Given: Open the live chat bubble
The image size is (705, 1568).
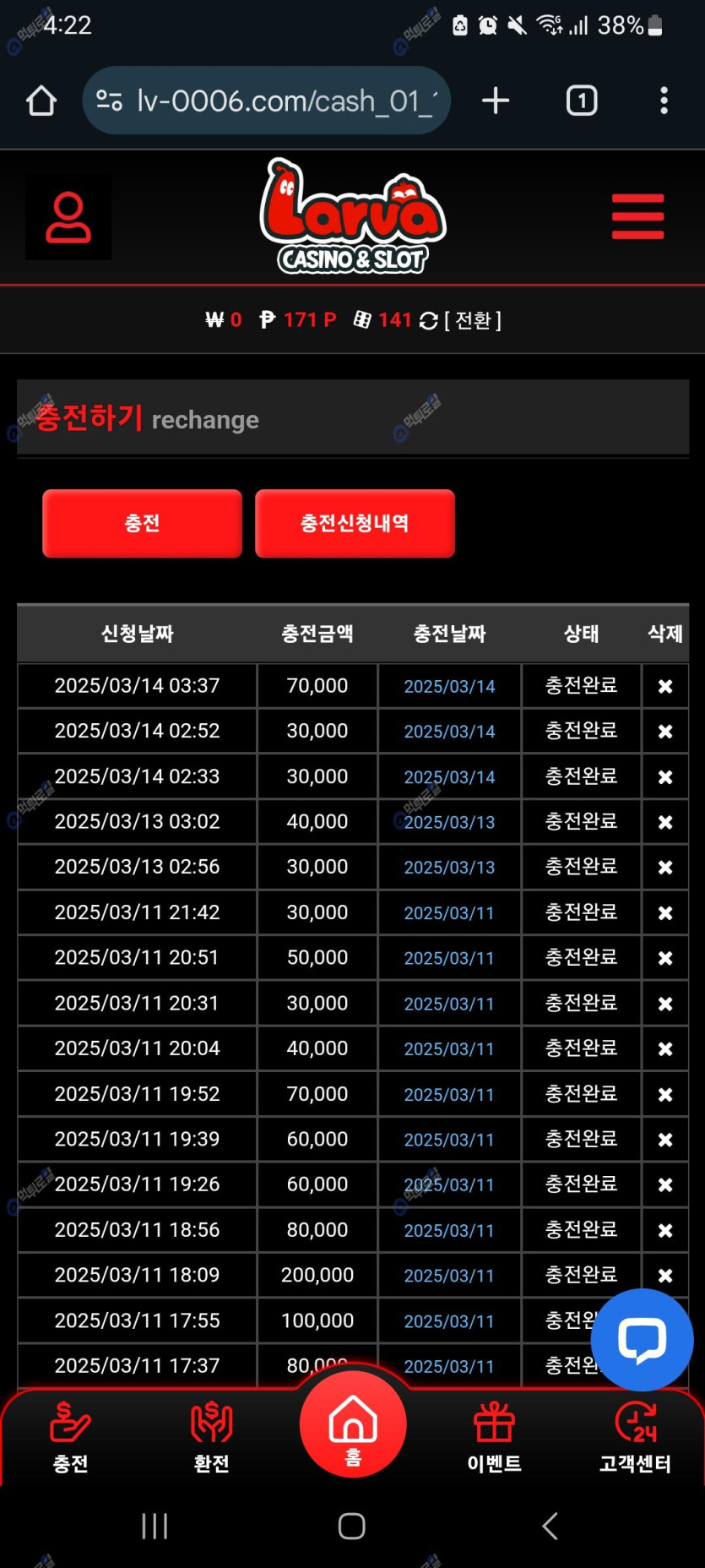Looking at the screenshot, I should click(643, 1339).
